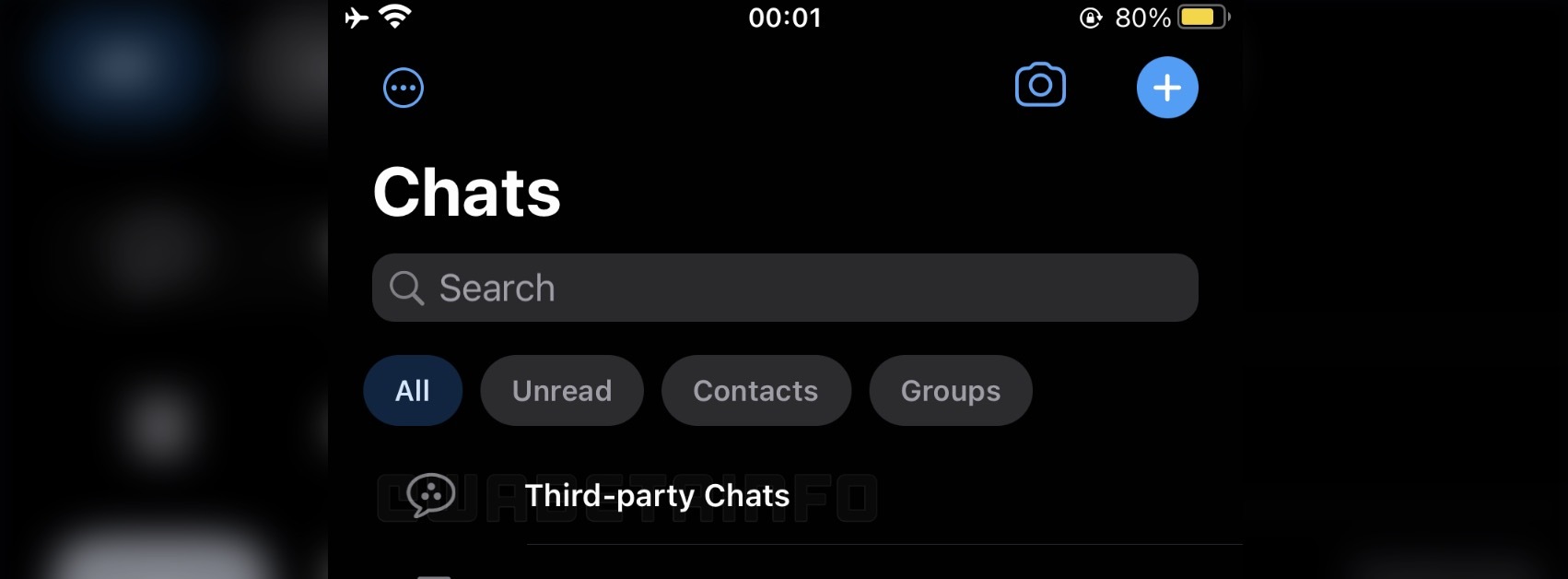Tap the Search field
The width and height of the screenshot is (1568, 579).
785,288
